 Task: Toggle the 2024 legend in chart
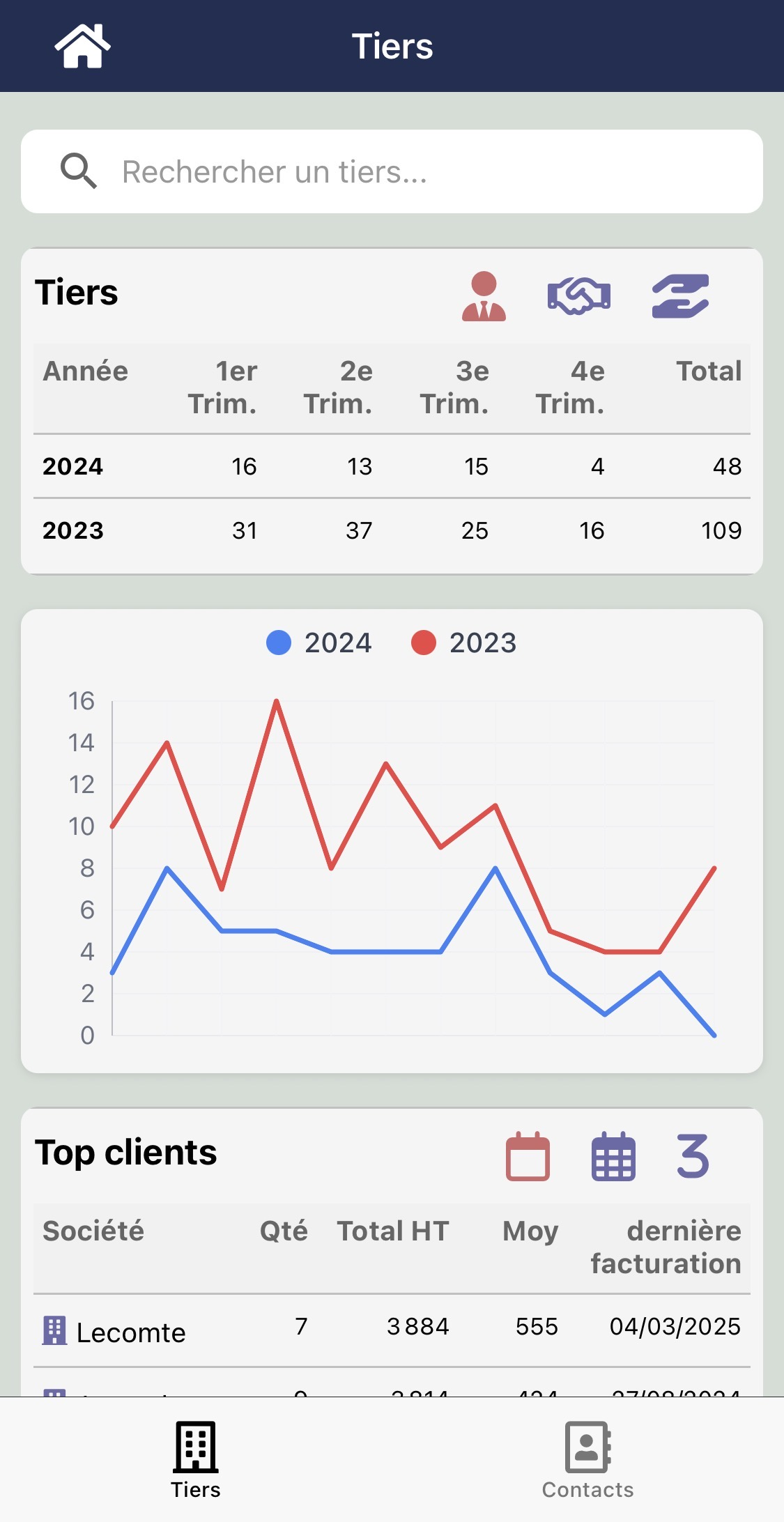click(x=319, y=643)
